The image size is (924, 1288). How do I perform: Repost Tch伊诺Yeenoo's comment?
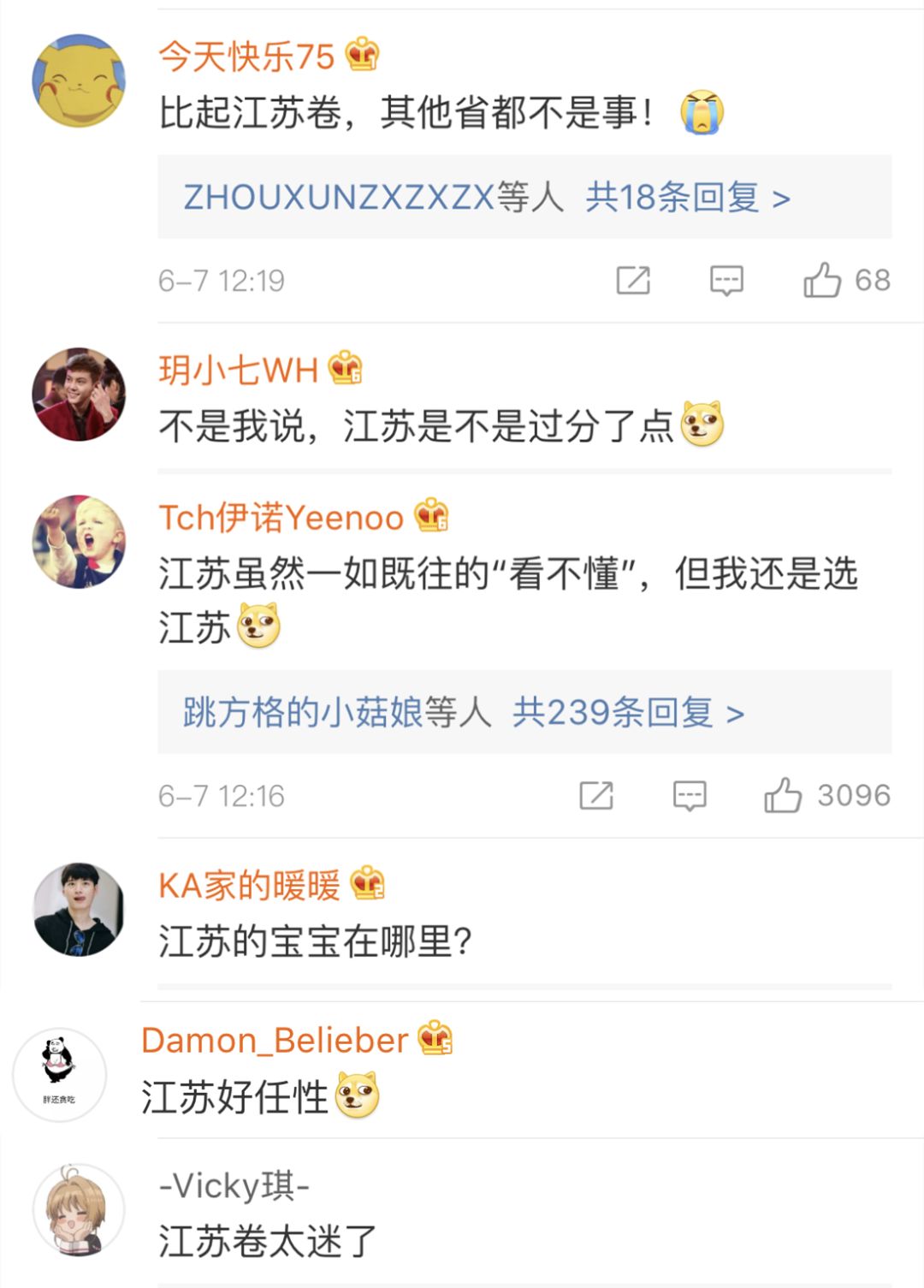tap(596, 795)
